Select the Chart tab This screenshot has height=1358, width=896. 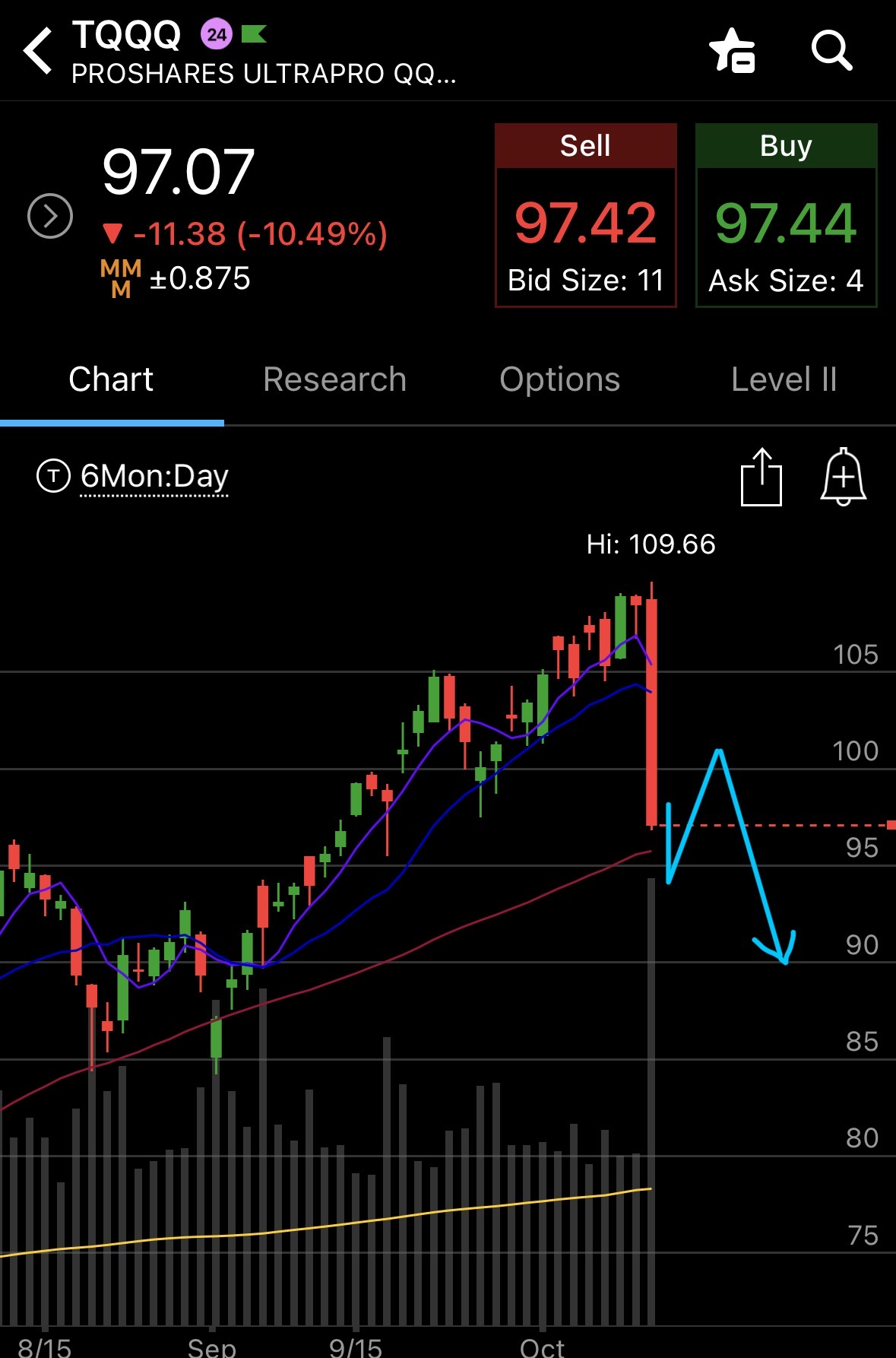point(111,379)
